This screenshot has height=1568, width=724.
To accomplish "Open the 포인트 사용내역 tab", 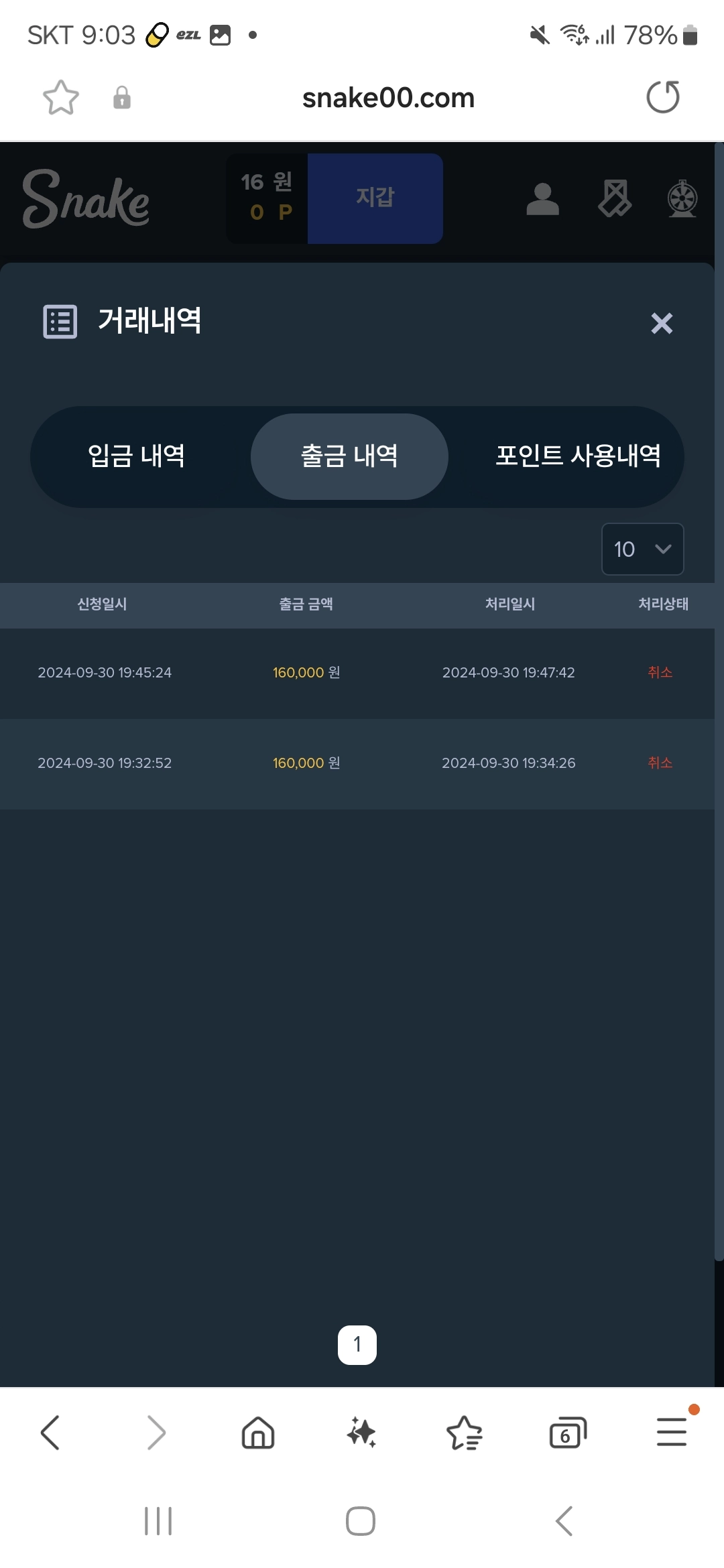I will click(578, 456).
